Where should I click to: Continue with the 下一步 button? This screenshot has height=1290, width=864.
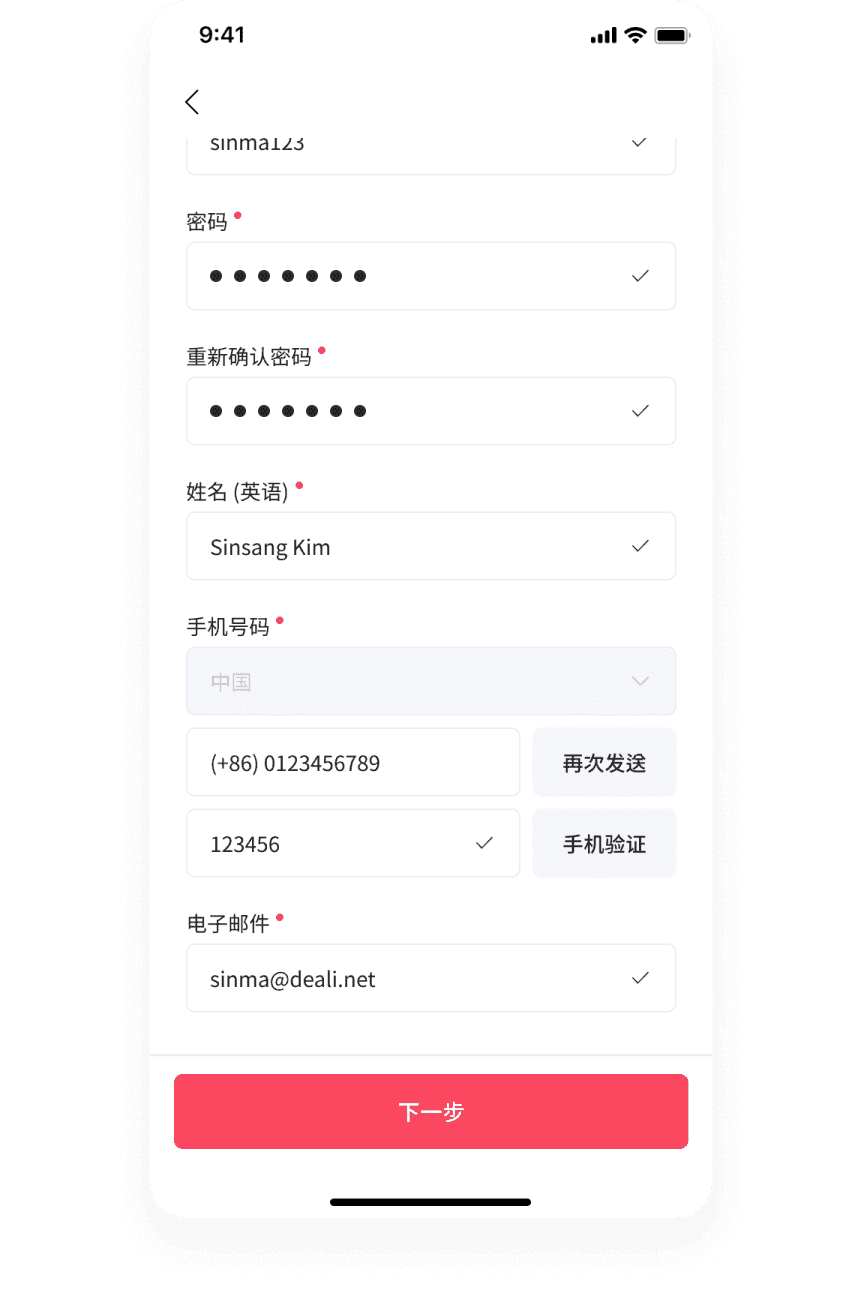pos(430,1111)
